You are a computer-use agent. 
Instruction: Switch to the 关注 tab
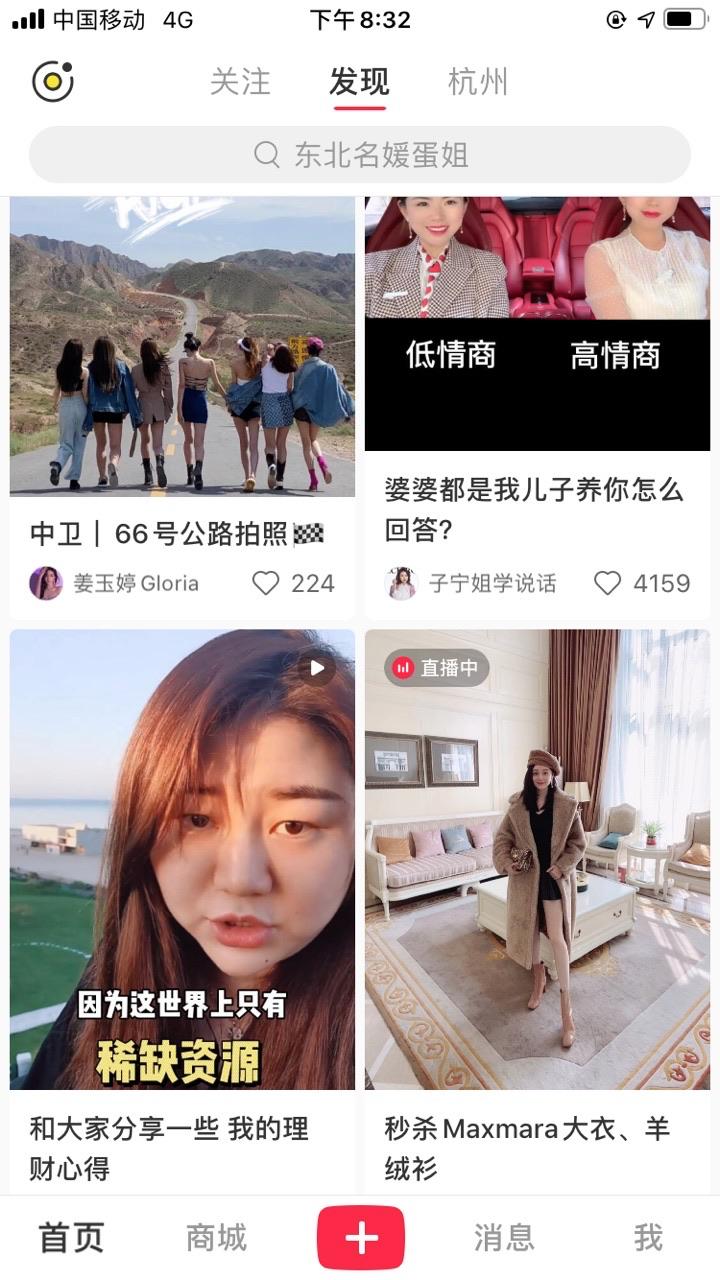pyautogui.click(x=240, y=82)
